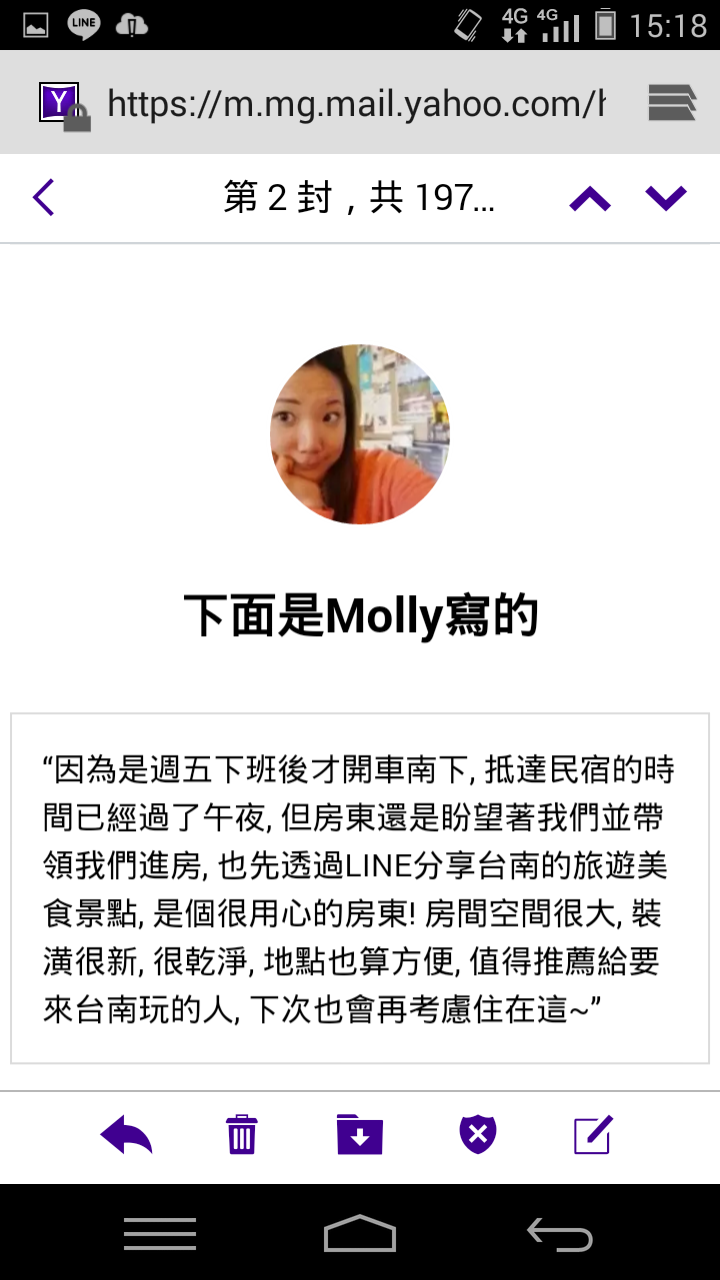Compose a new email
Viewport: 720px width, 1280px height.
pyautogui.click(x=592, y=1136)
